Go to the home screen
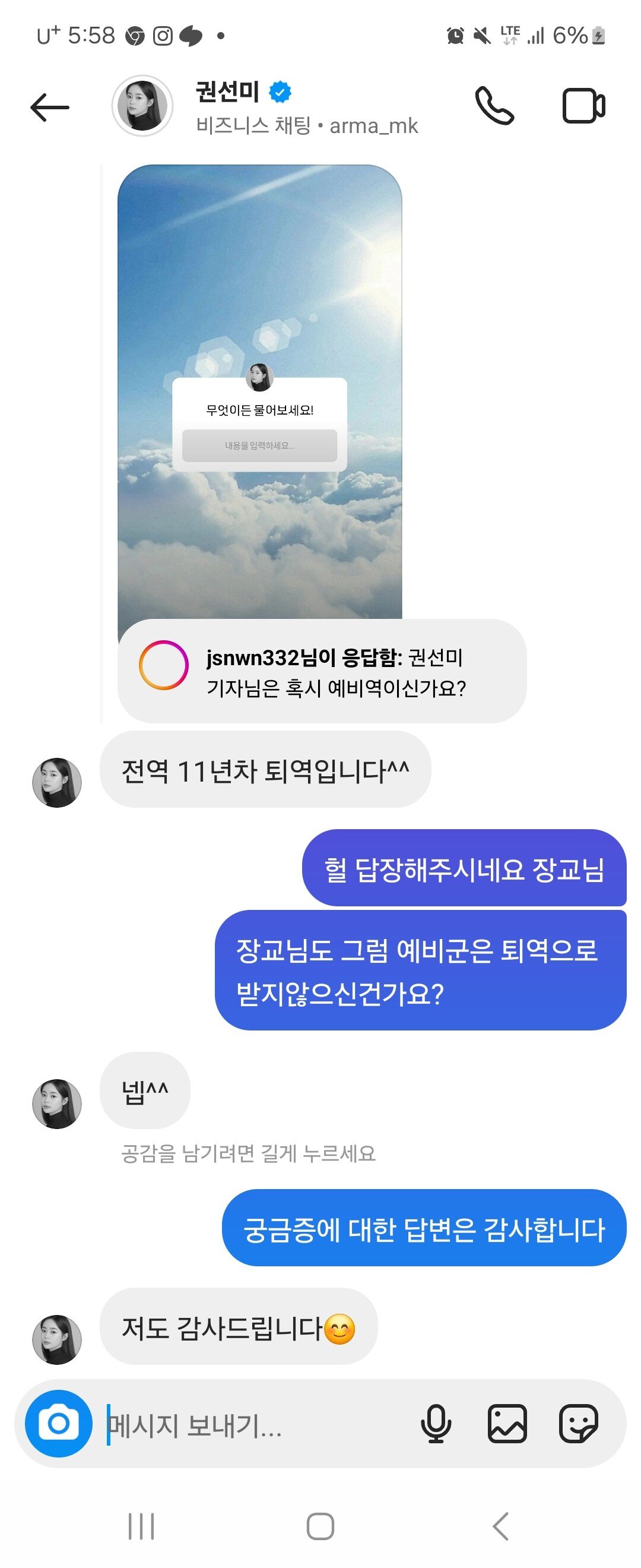641x1568 pixels. pos(320,1525)
